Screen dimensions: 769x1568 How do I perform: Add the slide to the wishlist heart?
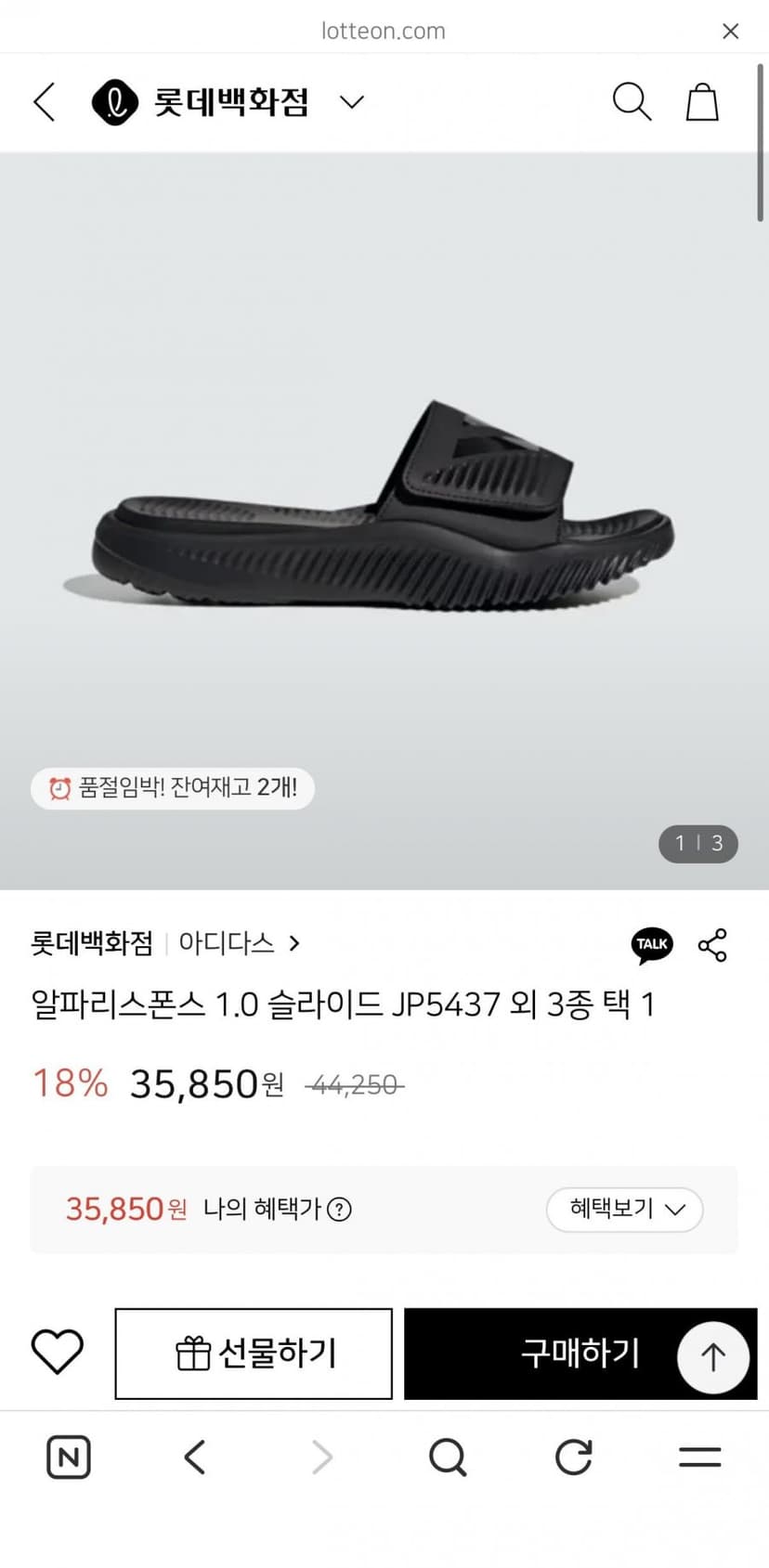(x=58, y=1352)
